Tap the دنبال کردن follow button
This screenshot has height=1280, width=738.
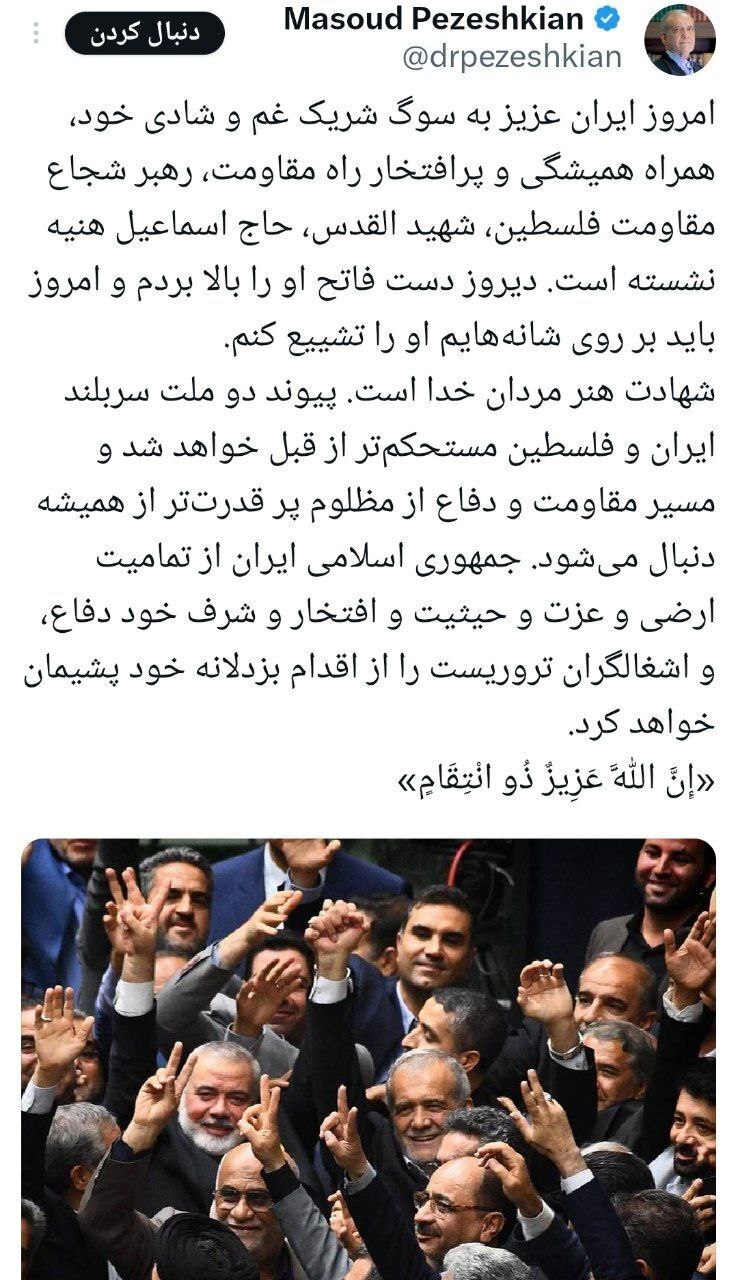pos(144,33)
